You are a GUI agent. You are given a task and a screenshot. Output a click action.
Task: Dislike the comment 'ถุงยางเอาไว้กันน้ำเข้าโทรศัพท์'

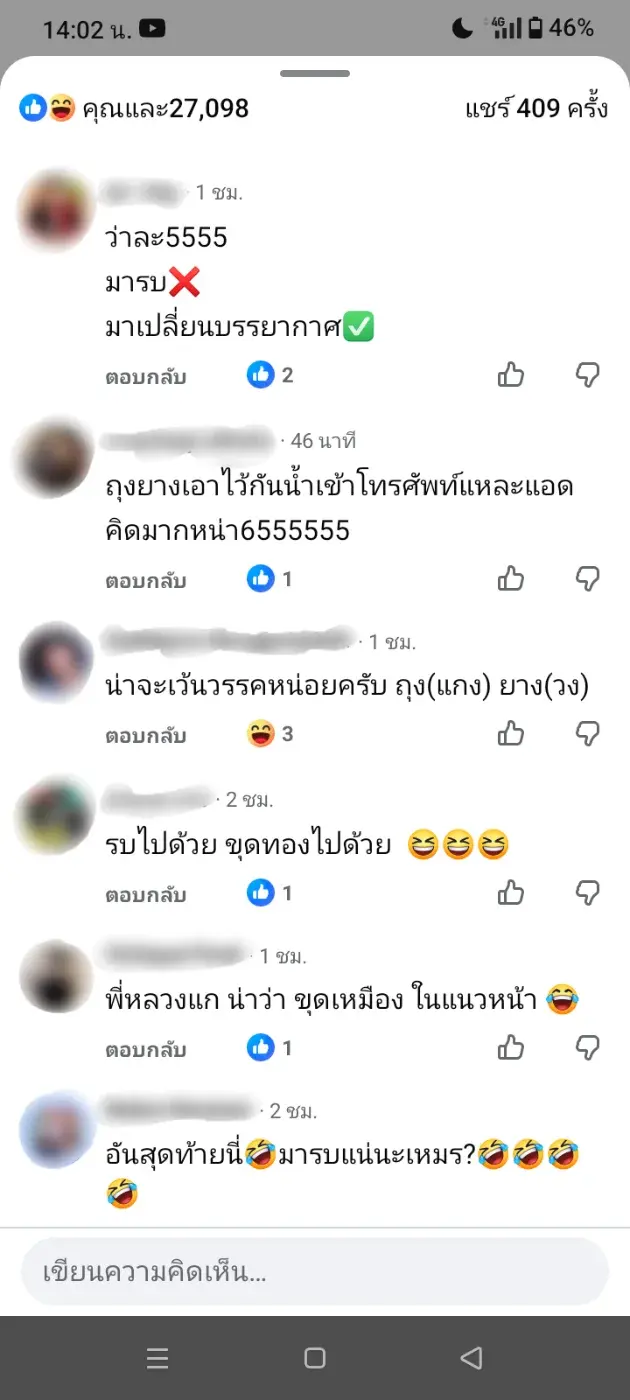point(588,578)
